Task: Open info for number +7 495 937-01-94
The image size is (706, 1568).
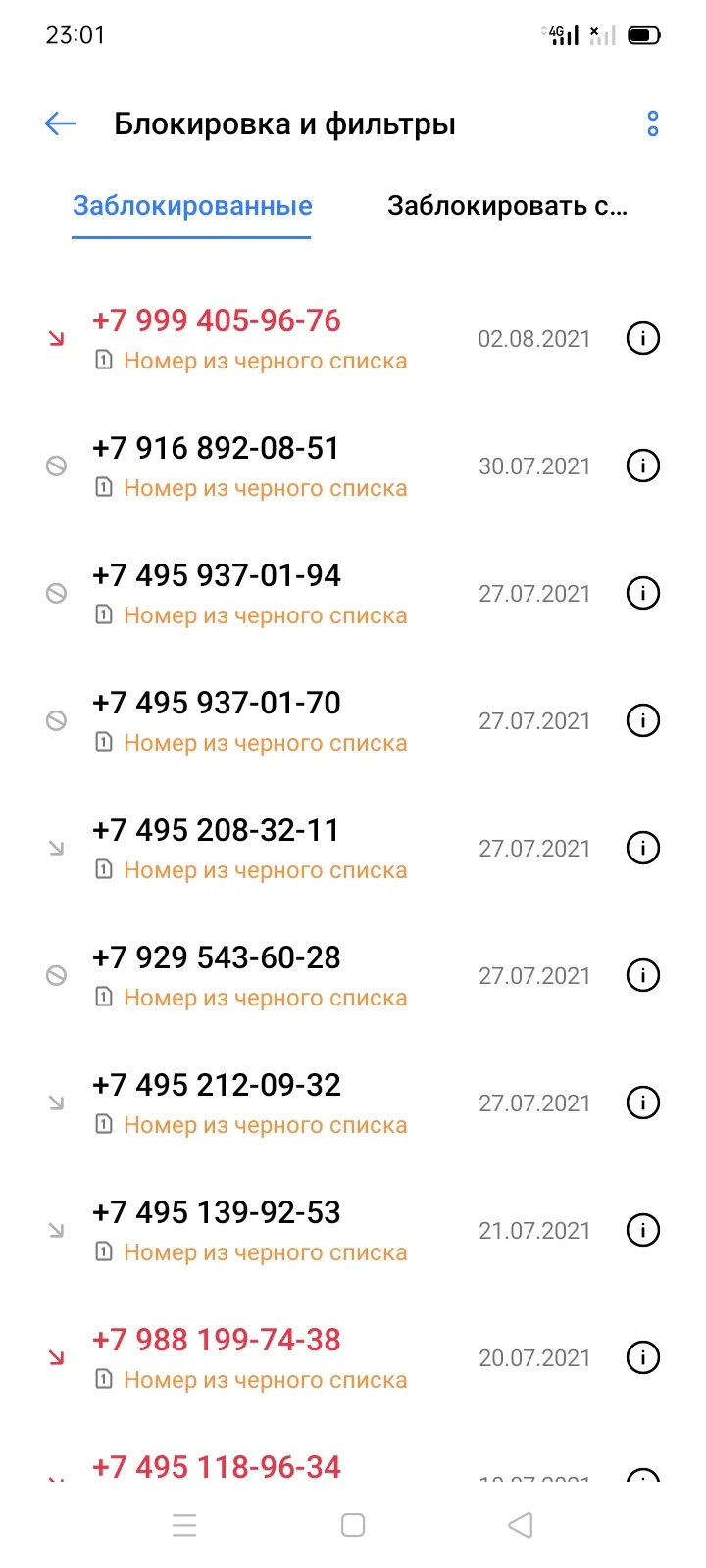Action: pos(642,593)
